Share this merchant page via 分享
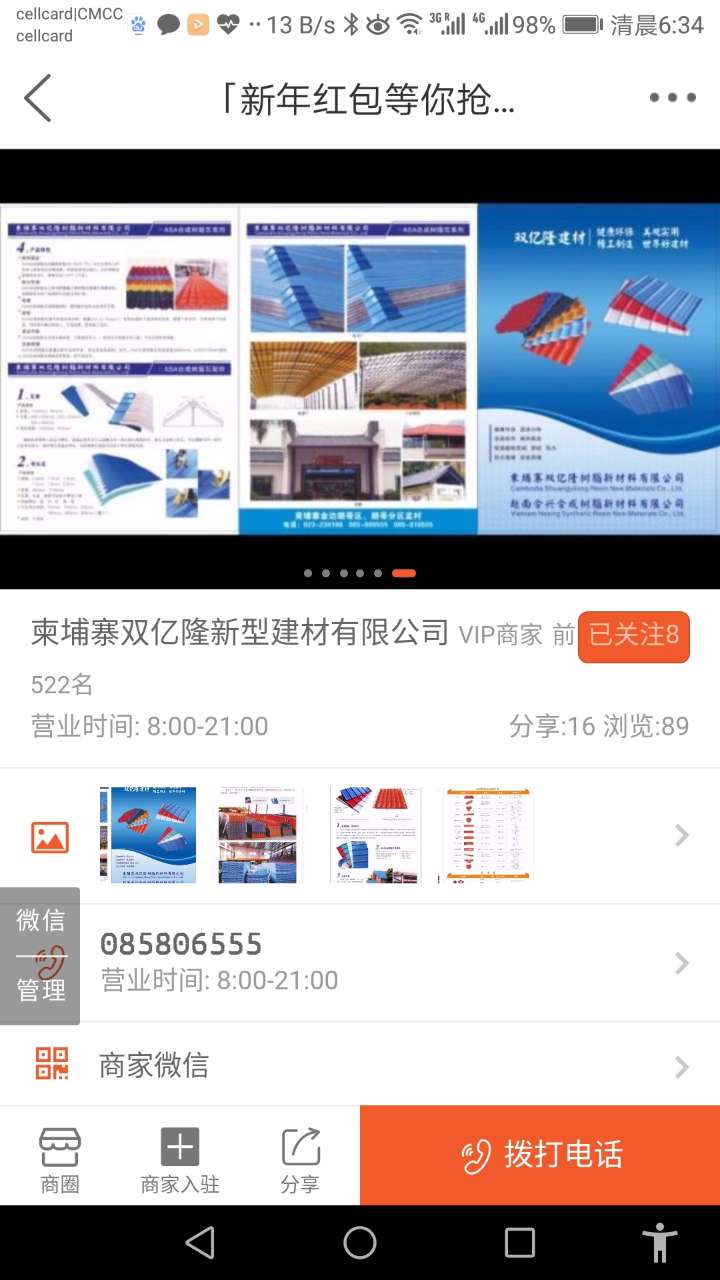720x1280 pixels. click(x=300, y=1159)
